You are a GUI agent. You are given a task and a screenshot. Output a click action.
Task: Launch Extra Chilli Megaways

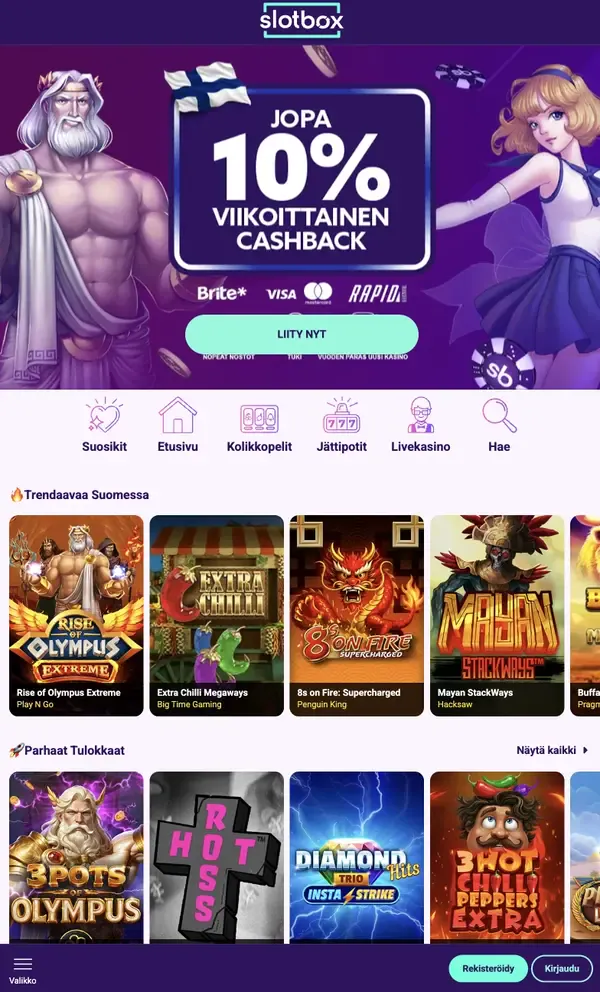tap(217, 614)
